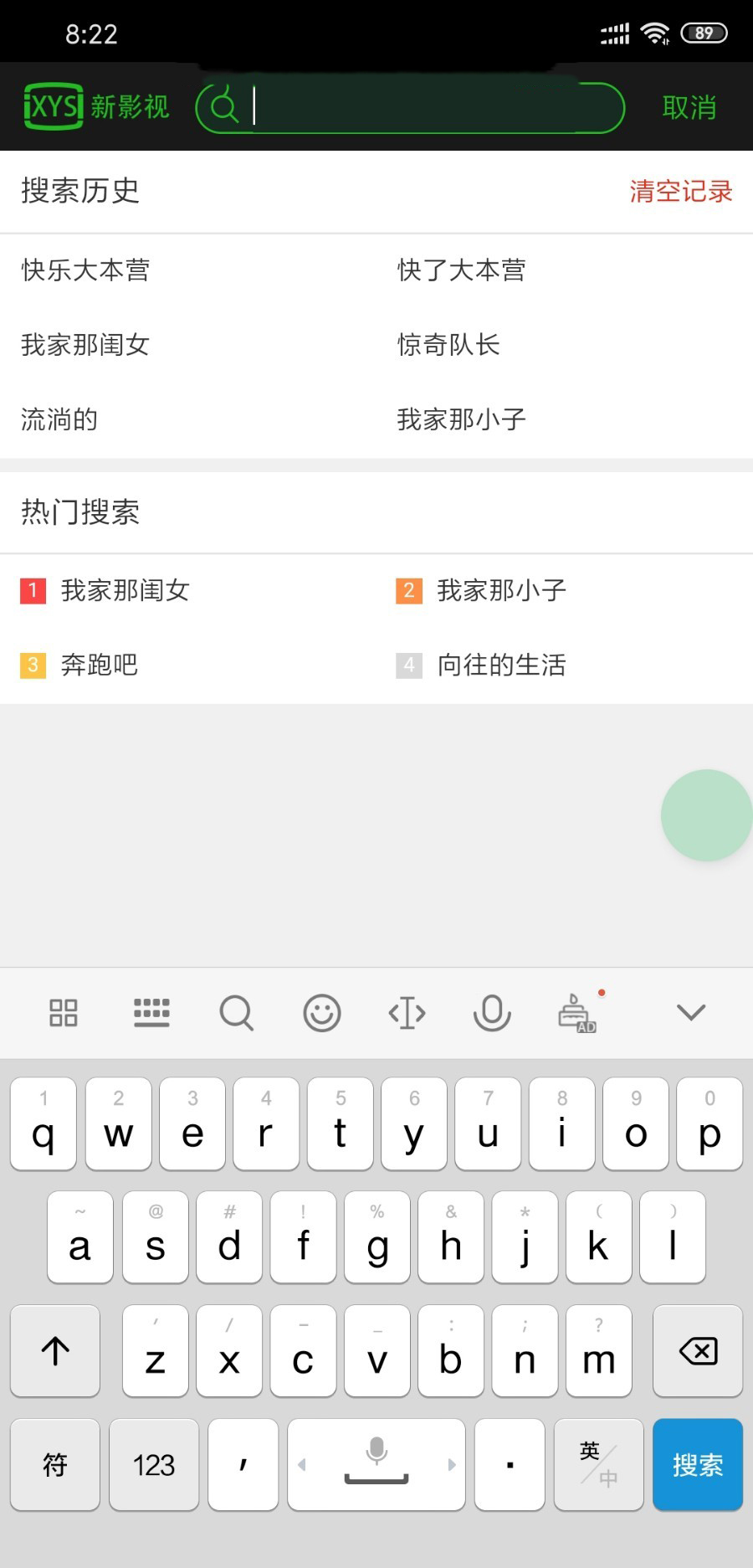Choose 惊奇队长 from search history
The width and height of the screenshot is (753, 1568).
click(x=448, y=345)
